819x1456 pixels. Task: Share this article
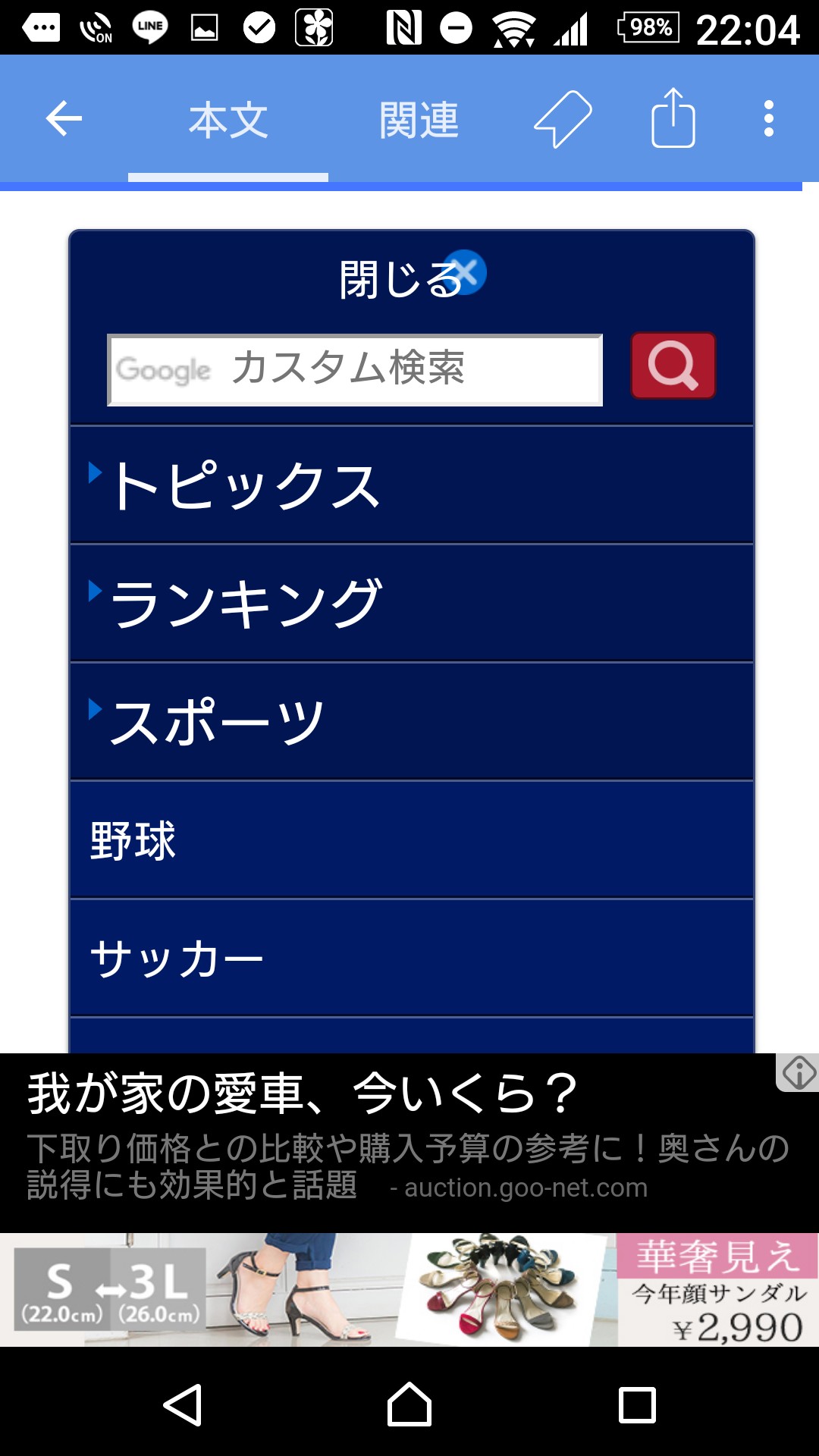(x=673, y=119)
